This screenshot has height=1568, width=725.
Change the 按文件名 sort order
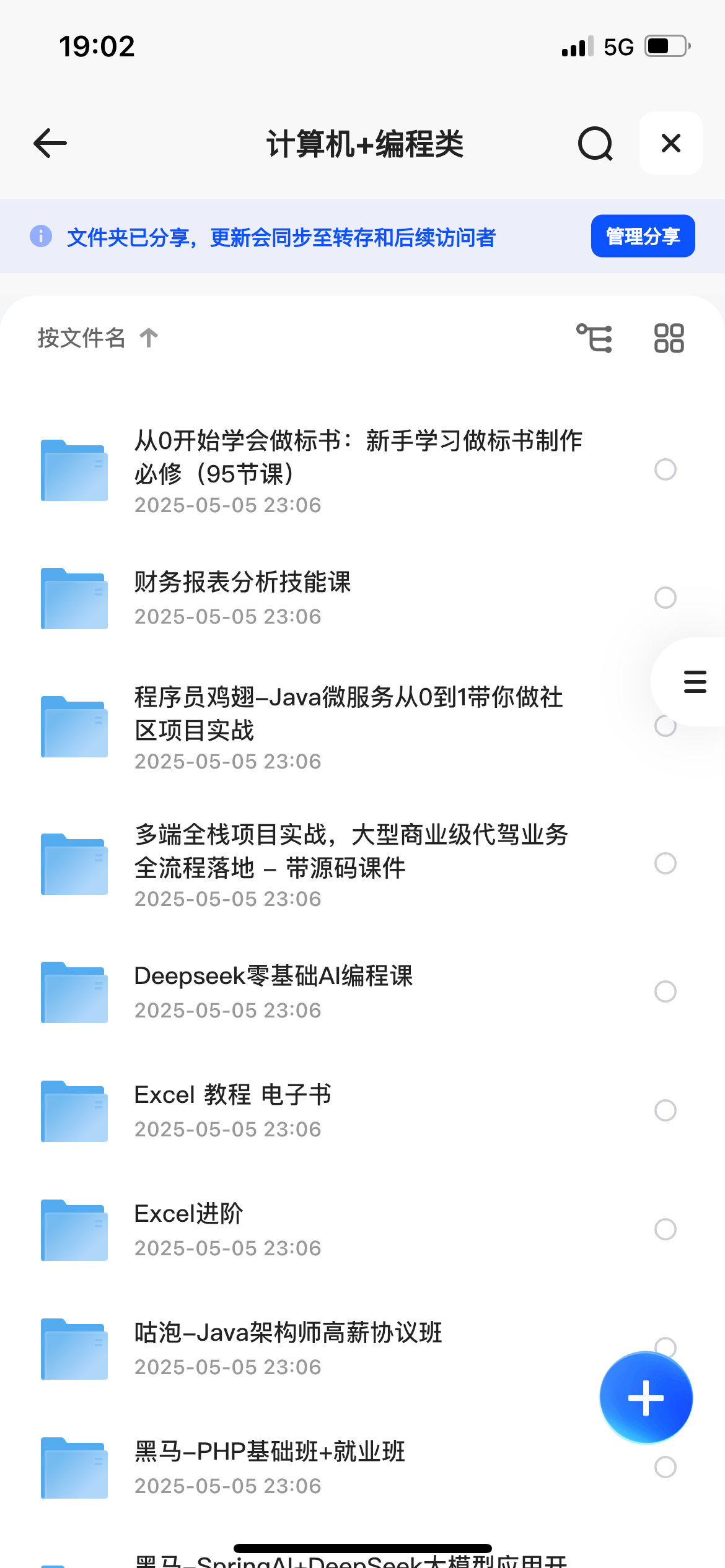(97, 338)
